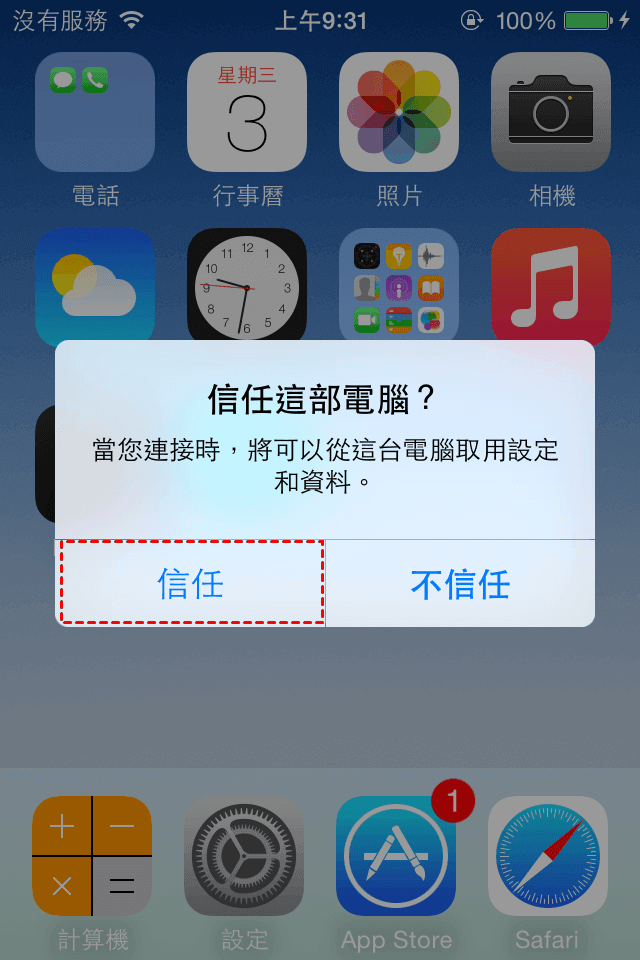Open 設定 settings from the dock
The image size is (640, 960).
pos(244,856)
